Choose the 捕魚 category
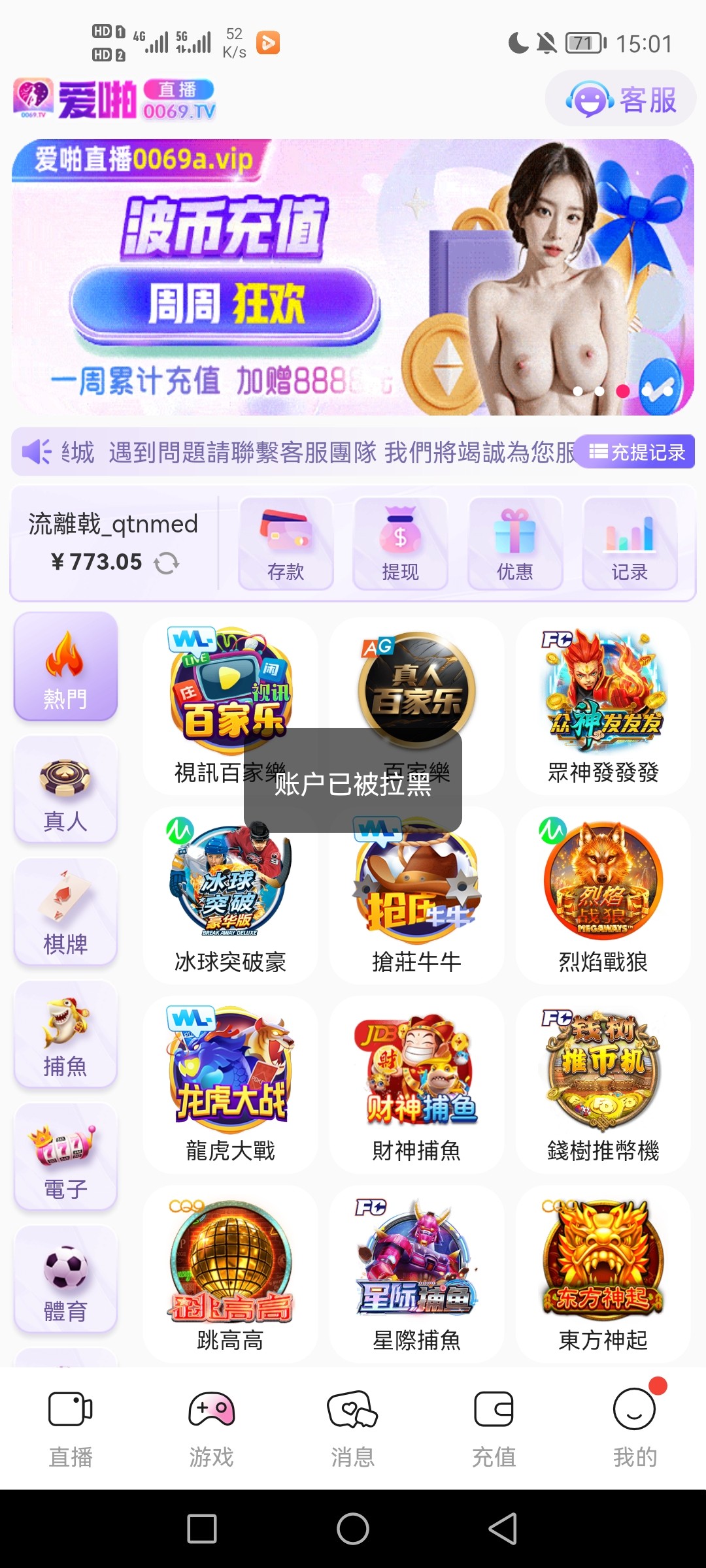 tap(65, 1036)
